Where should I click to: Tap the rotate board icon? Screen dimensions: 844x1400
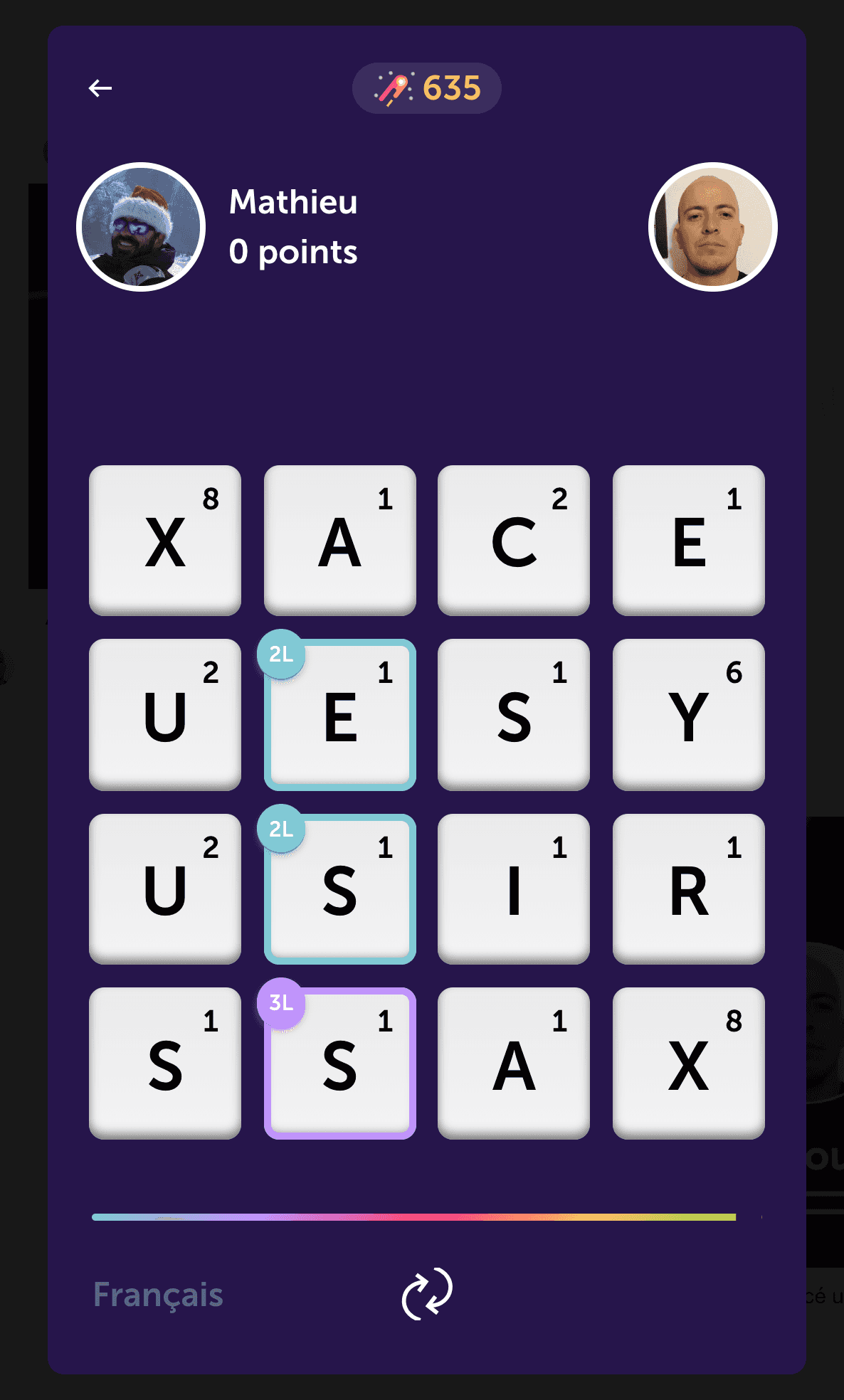click(x=427, y=1293)
